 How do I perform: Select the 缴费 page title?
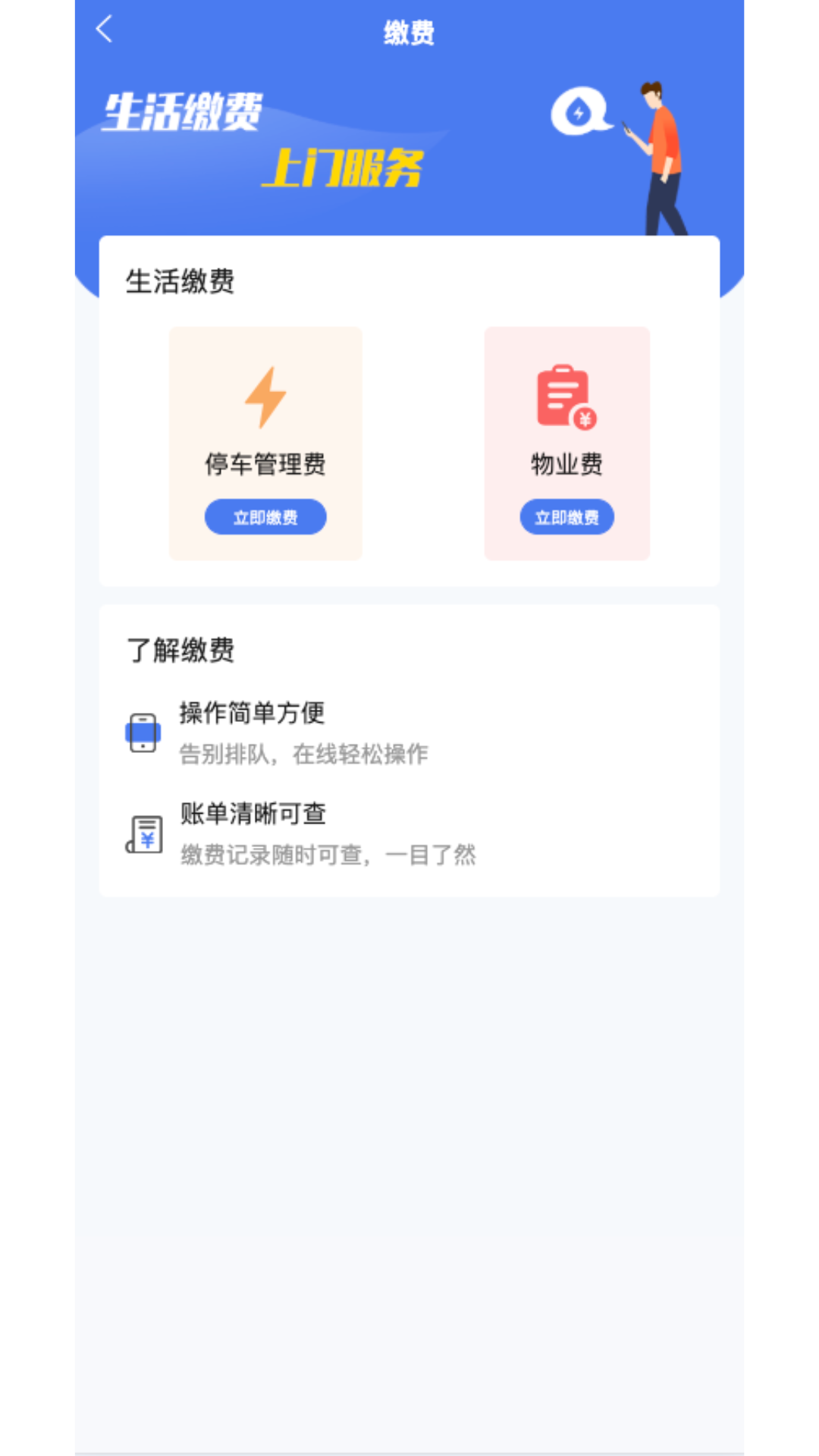point(409,32)
